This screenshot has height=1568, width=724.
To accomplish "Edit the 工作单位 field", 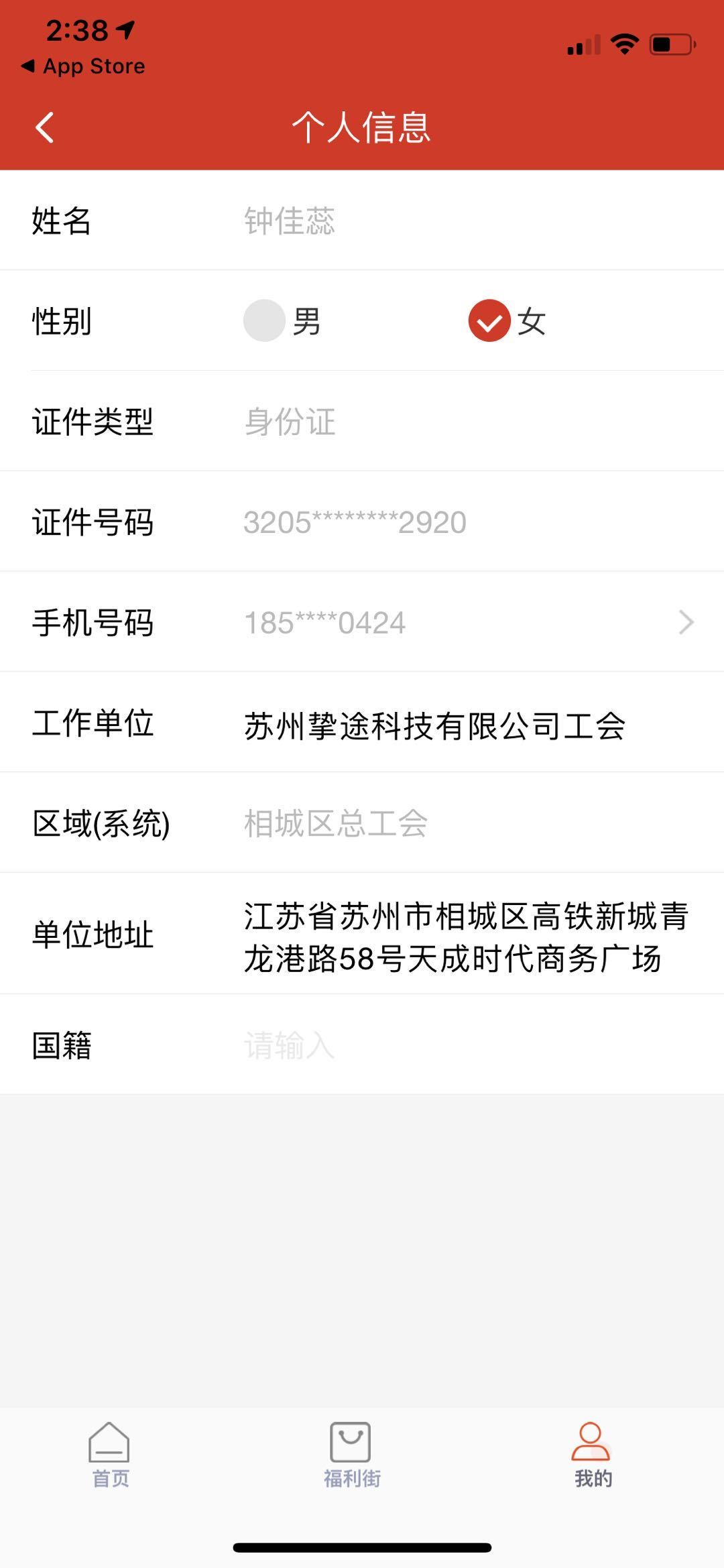I will 435,725.
